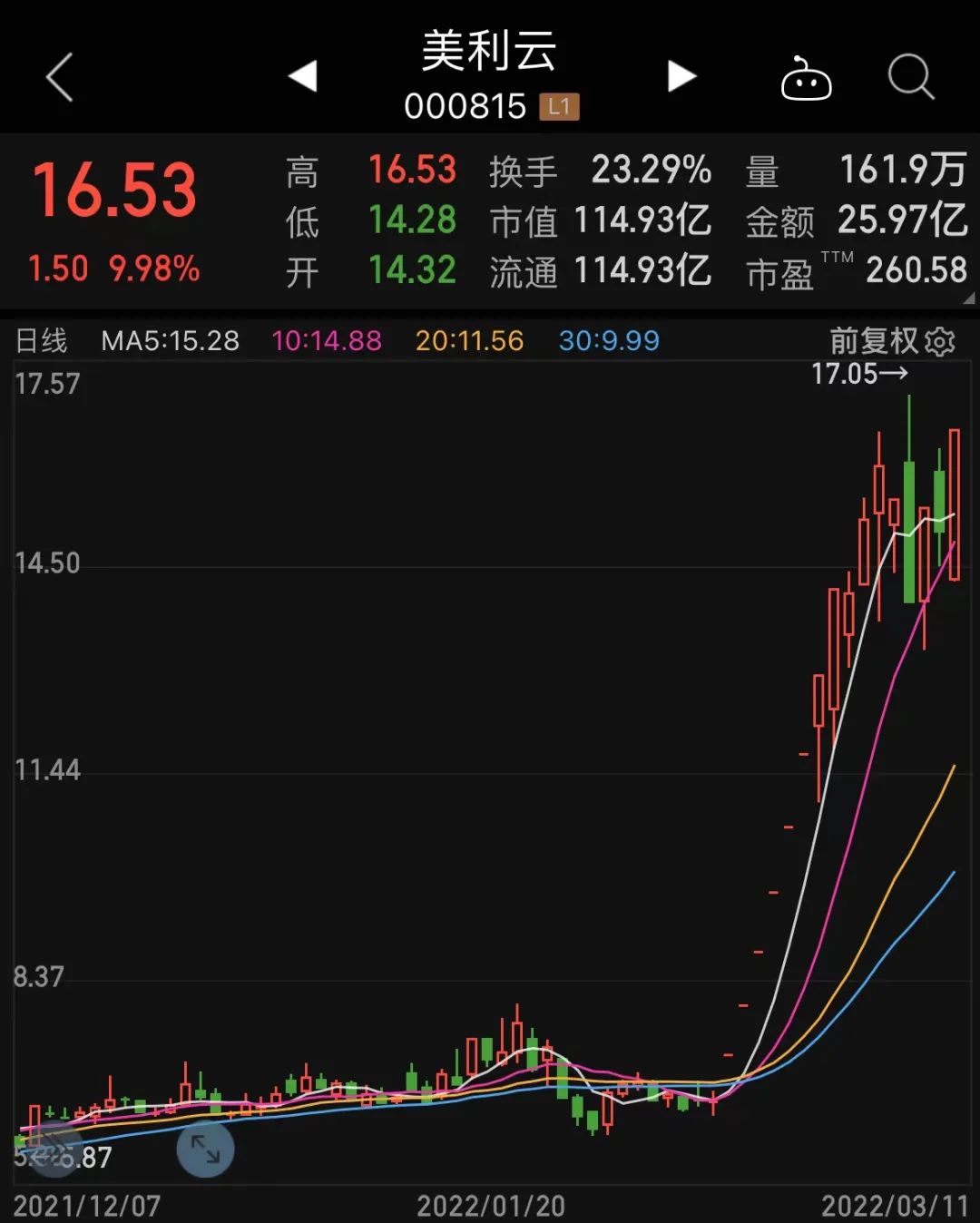Switch to the previous stock
Image resolution: width=980 pixels, height=1223 pixels.
(303, 77)
